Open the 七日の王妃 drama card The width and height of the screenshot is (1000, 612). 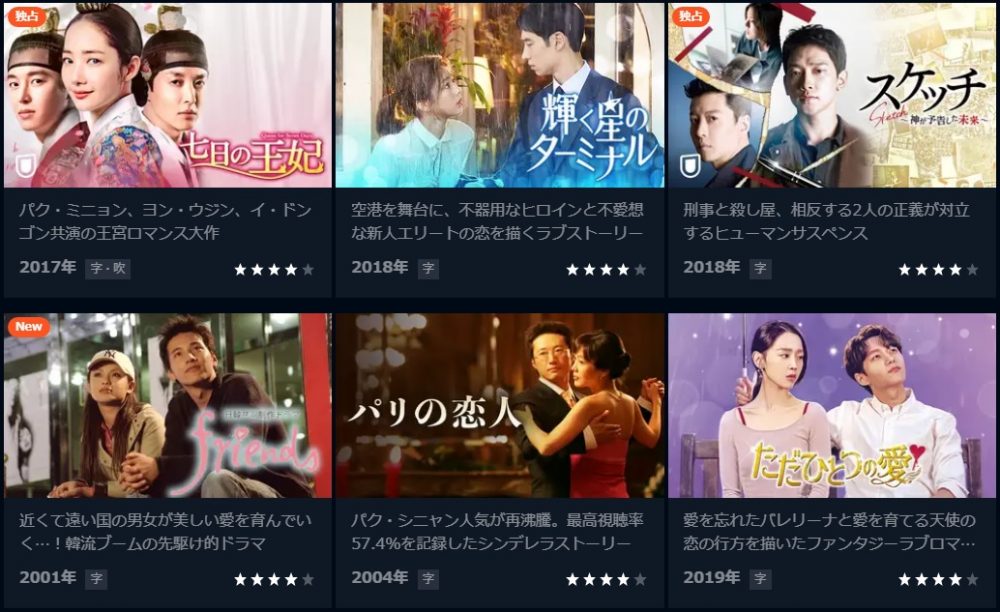[x=167, y=96]
